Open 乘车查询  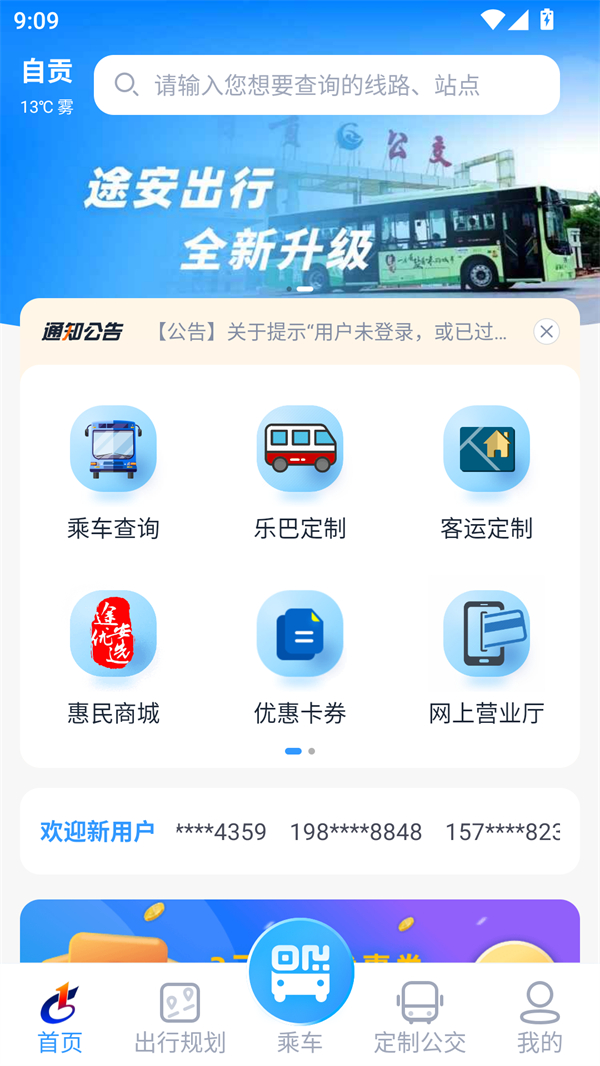coord(113,472)
